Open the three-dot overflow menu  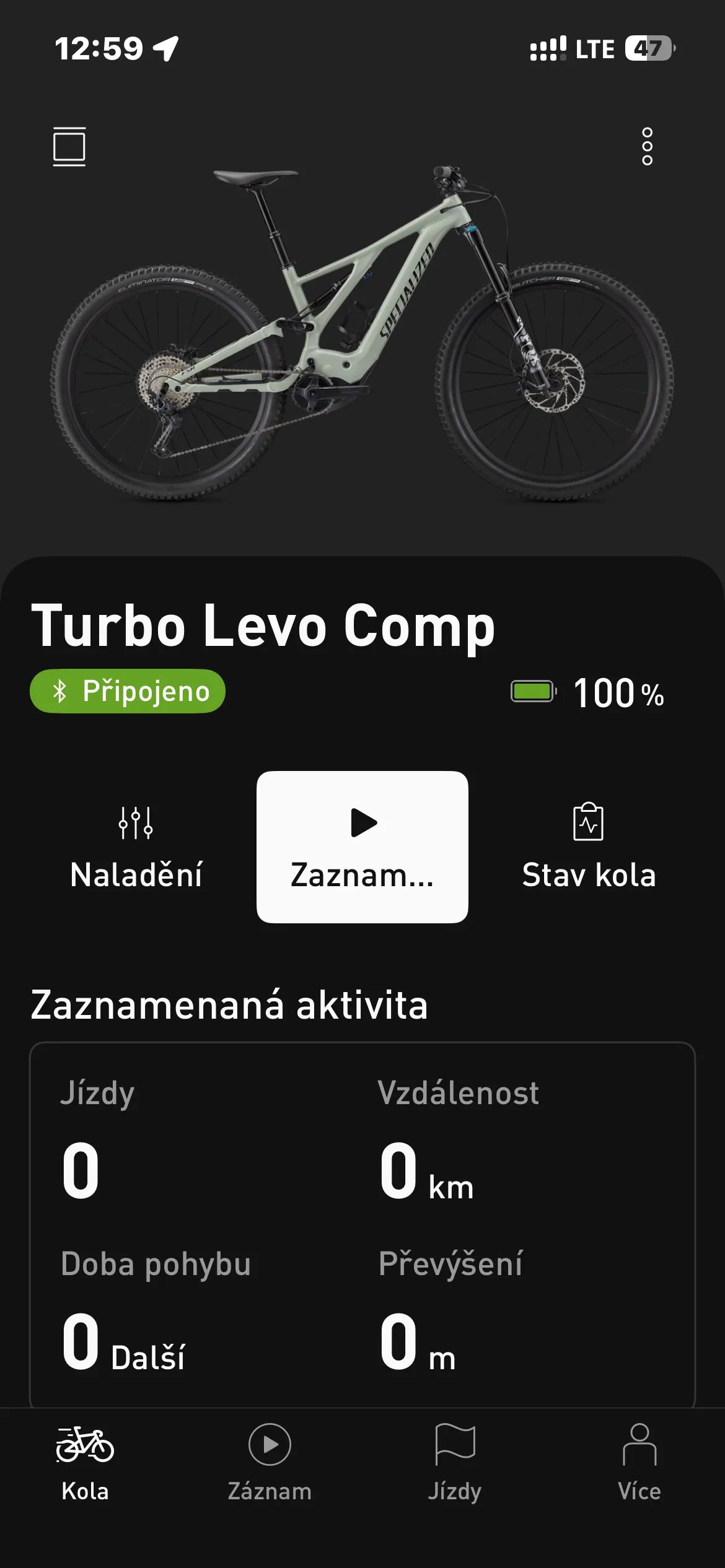tap(647, 147)
